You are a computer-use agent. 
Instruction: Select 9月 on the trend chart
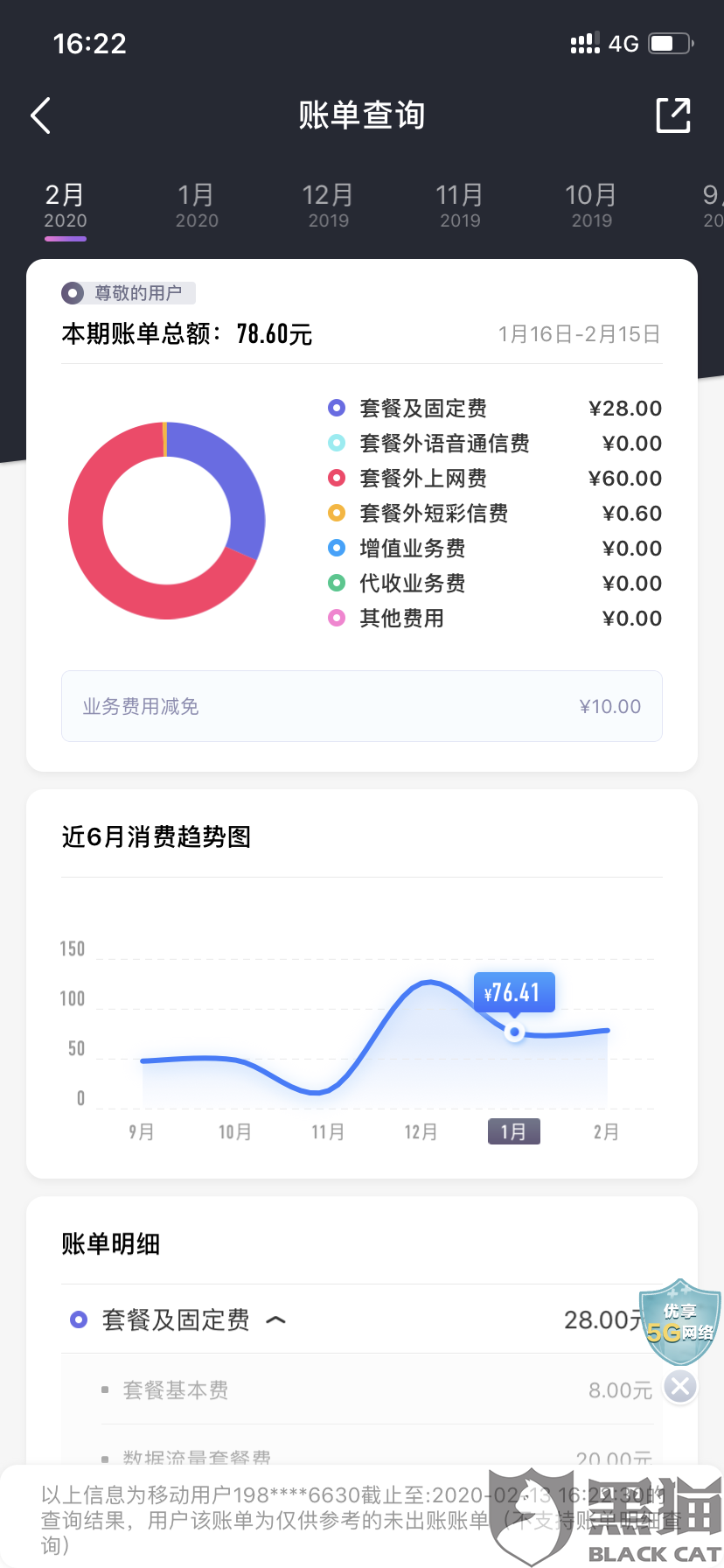pyautogui.click(x=142, y=1132)
